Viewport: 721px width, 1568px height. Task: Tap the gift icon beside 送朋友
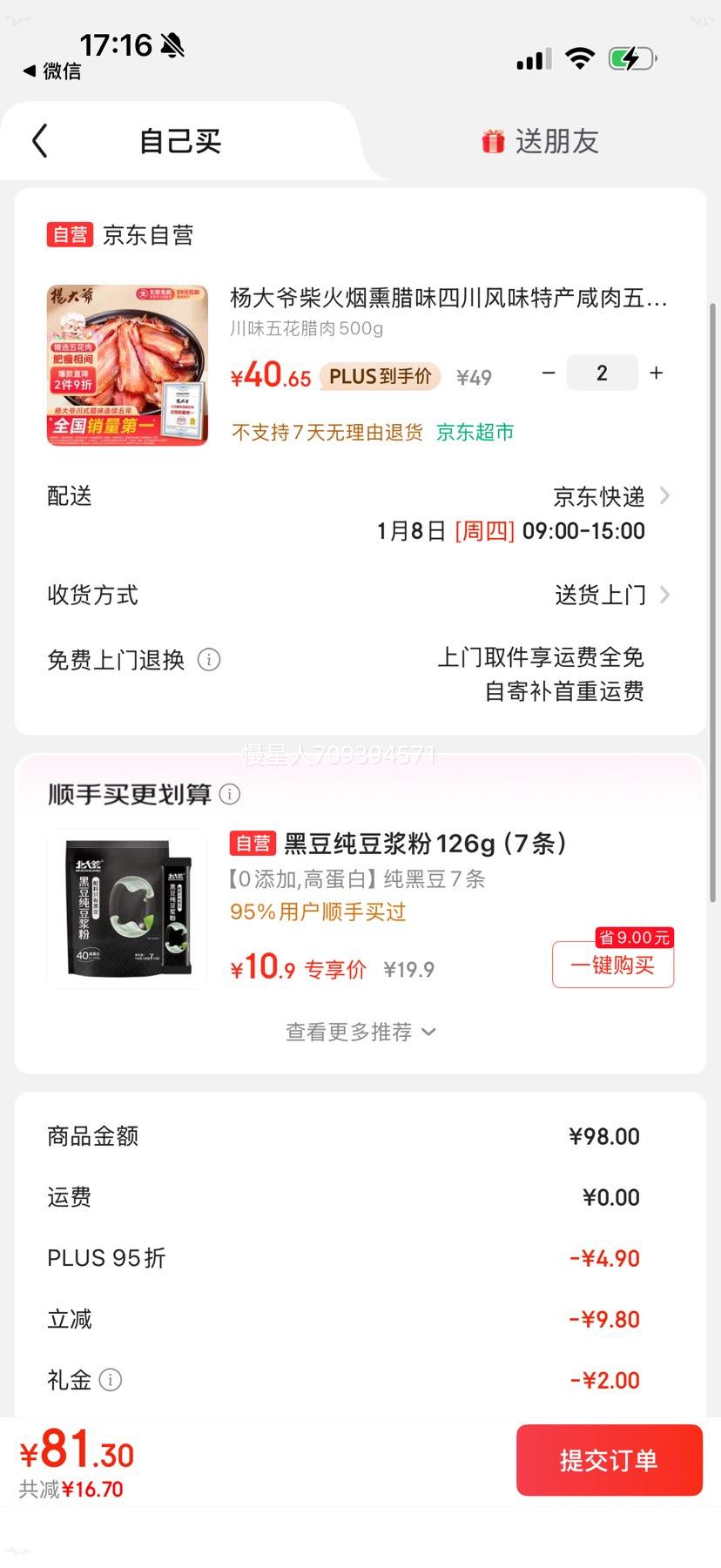[x=494, y=141]
